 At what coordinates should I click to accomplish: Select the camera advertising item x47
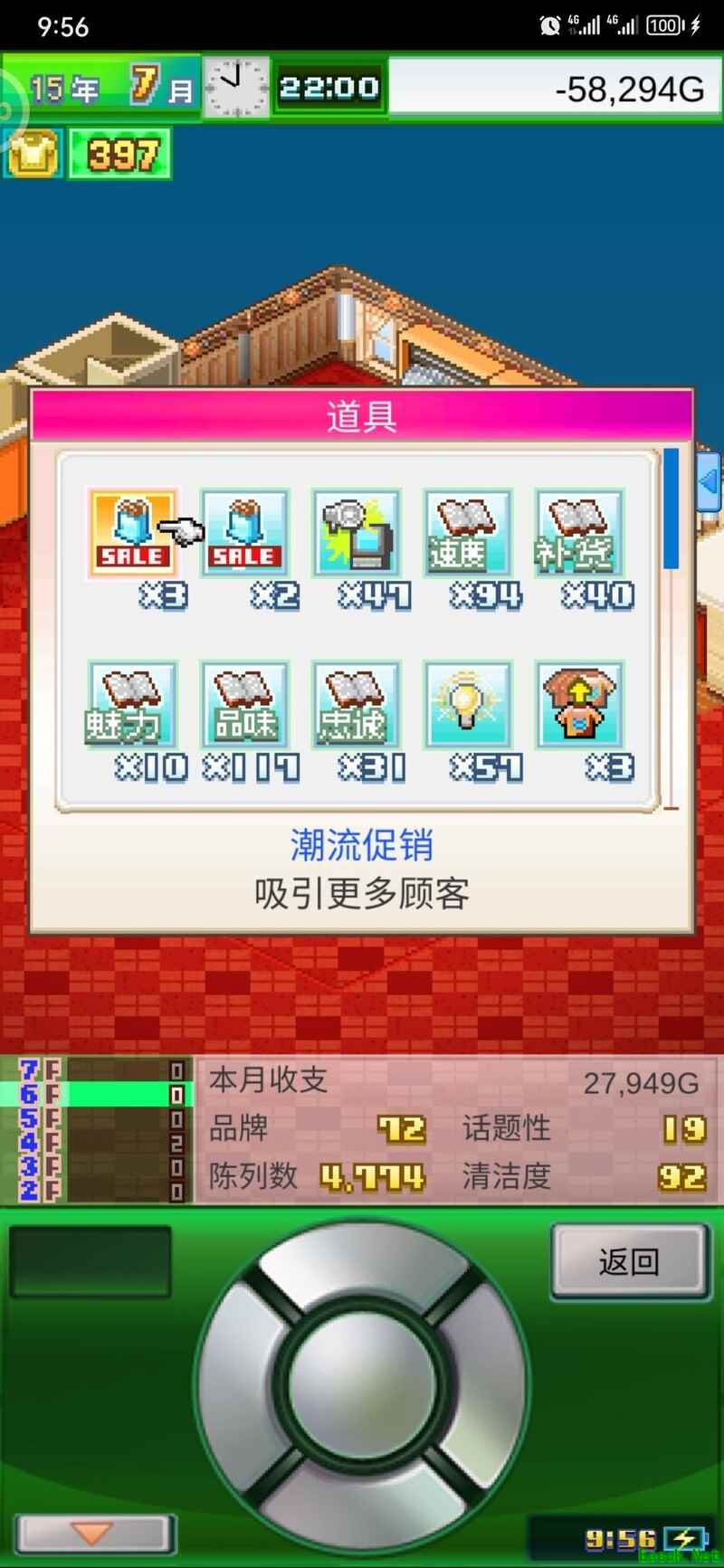(357, 534)
